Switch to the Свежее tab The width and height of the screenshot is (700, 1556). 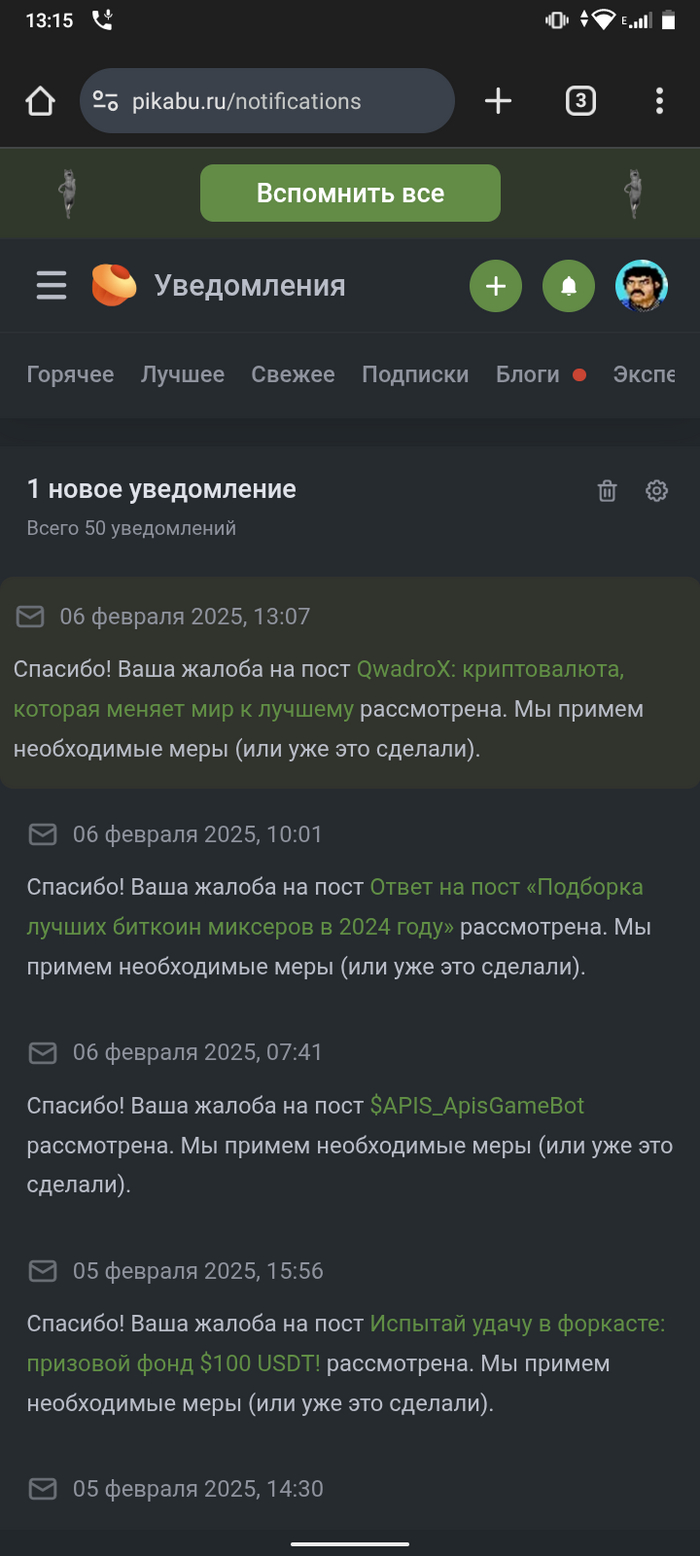(293, 375)
